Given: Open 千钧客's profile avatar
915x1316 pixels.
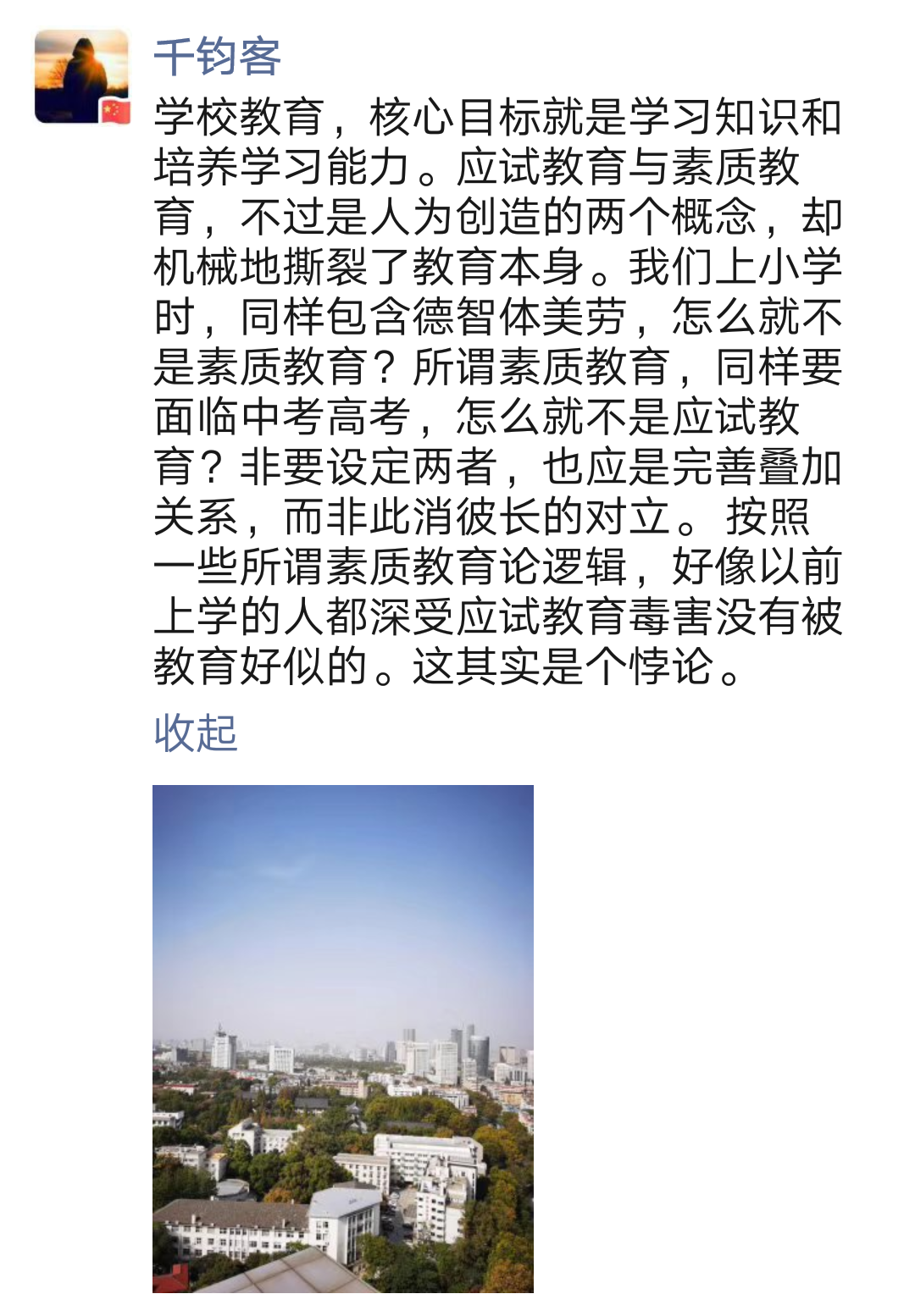Looking at the screenshot, I should pos(81,77).
